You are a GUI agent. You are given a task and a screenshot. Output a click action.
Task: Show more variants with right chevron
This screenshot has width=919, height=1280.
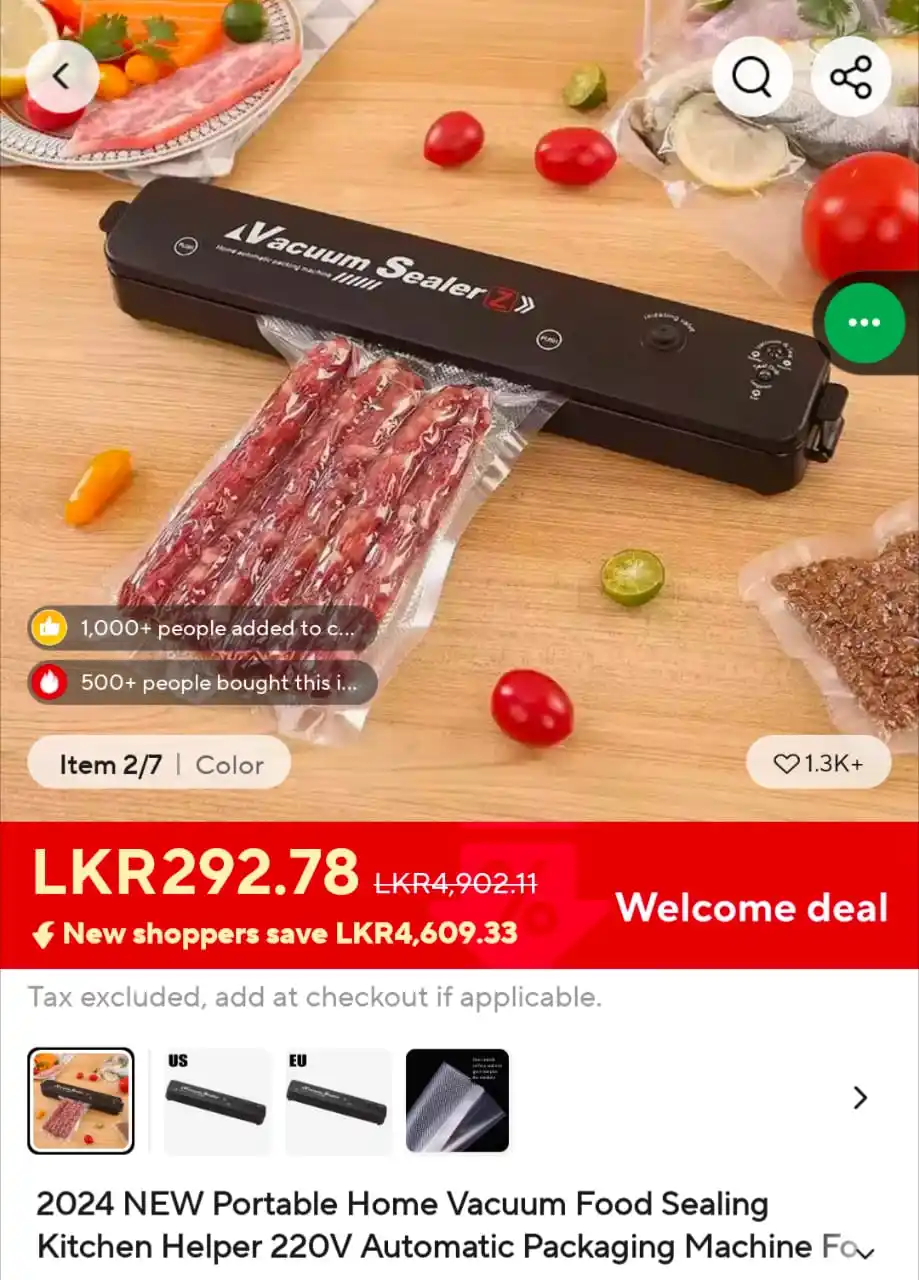click(x=860, y=1098)
